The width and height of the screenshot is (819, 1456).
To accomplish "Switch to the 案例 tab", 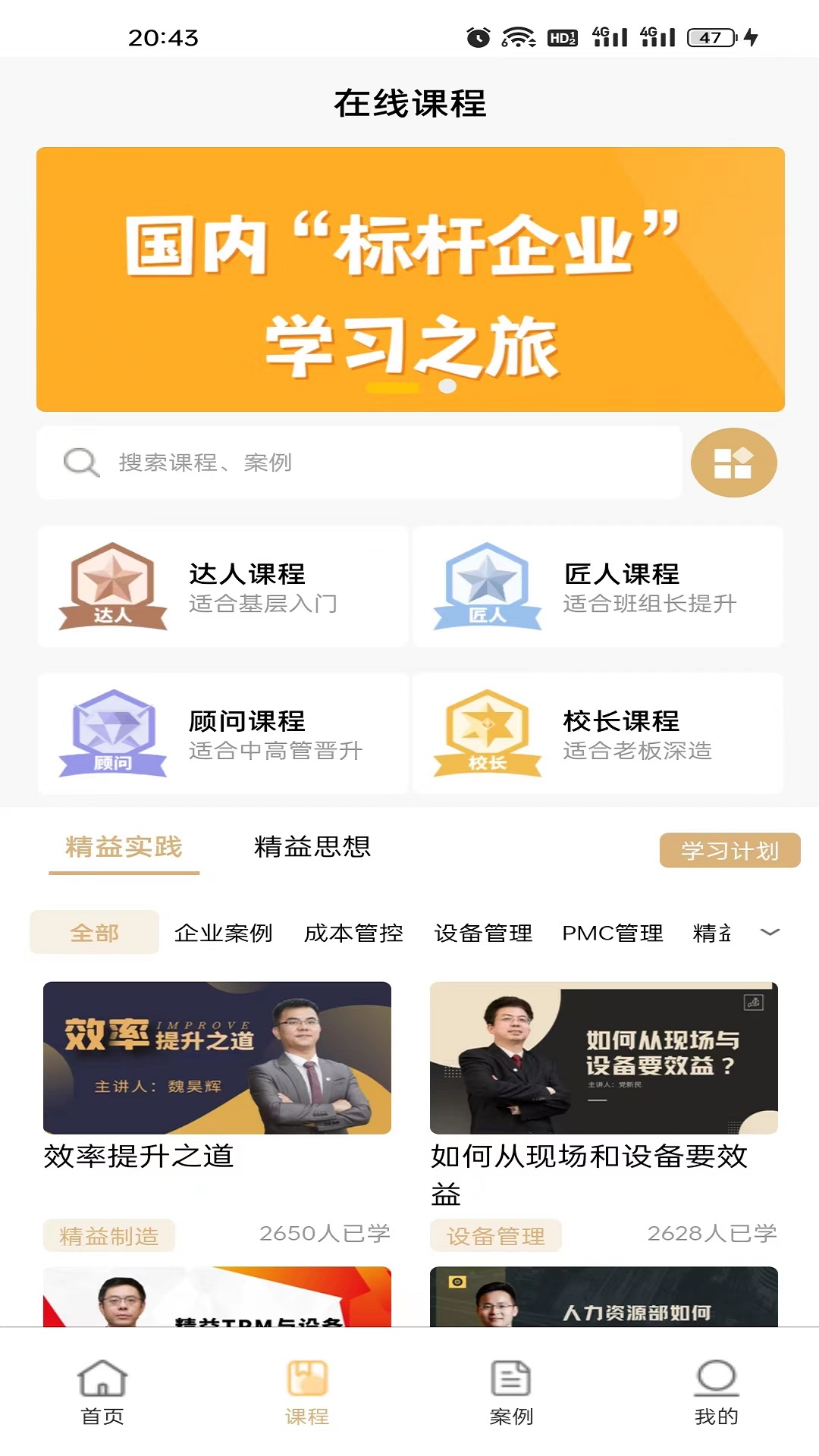I will point(511,1392).
